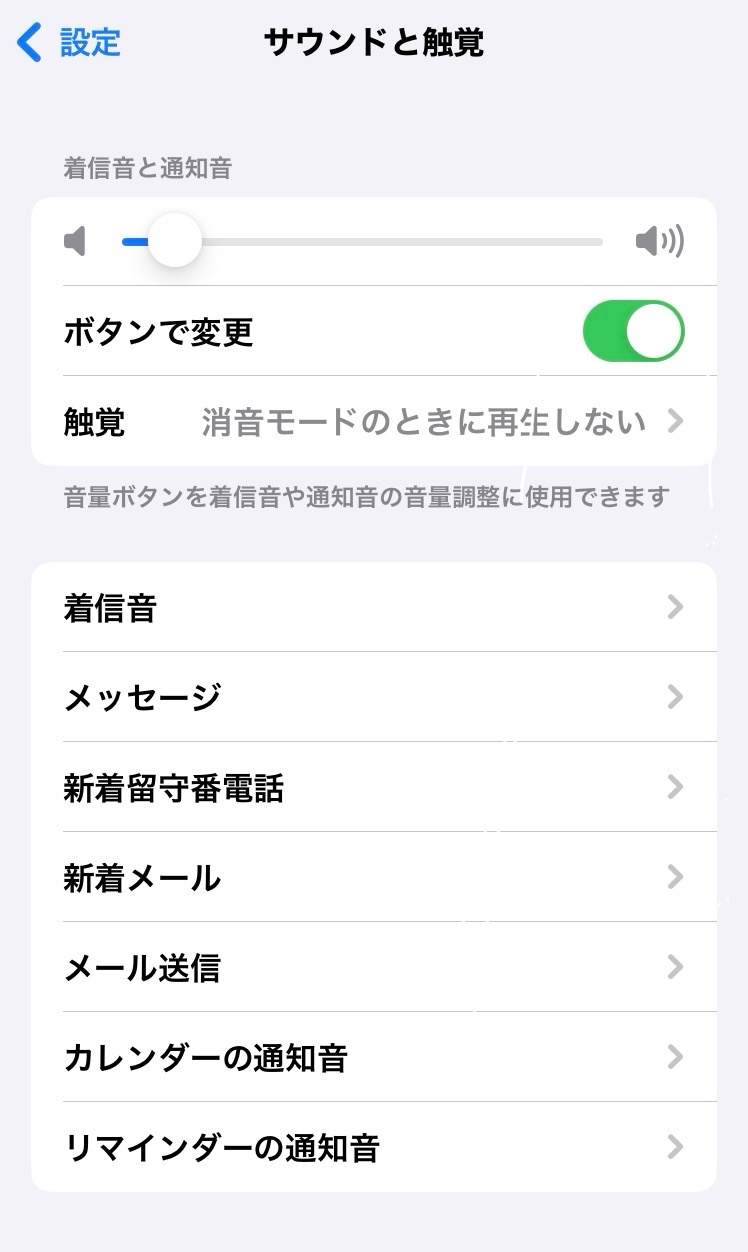Tap the 着信音と通知音 volume slider

(362, 242)
